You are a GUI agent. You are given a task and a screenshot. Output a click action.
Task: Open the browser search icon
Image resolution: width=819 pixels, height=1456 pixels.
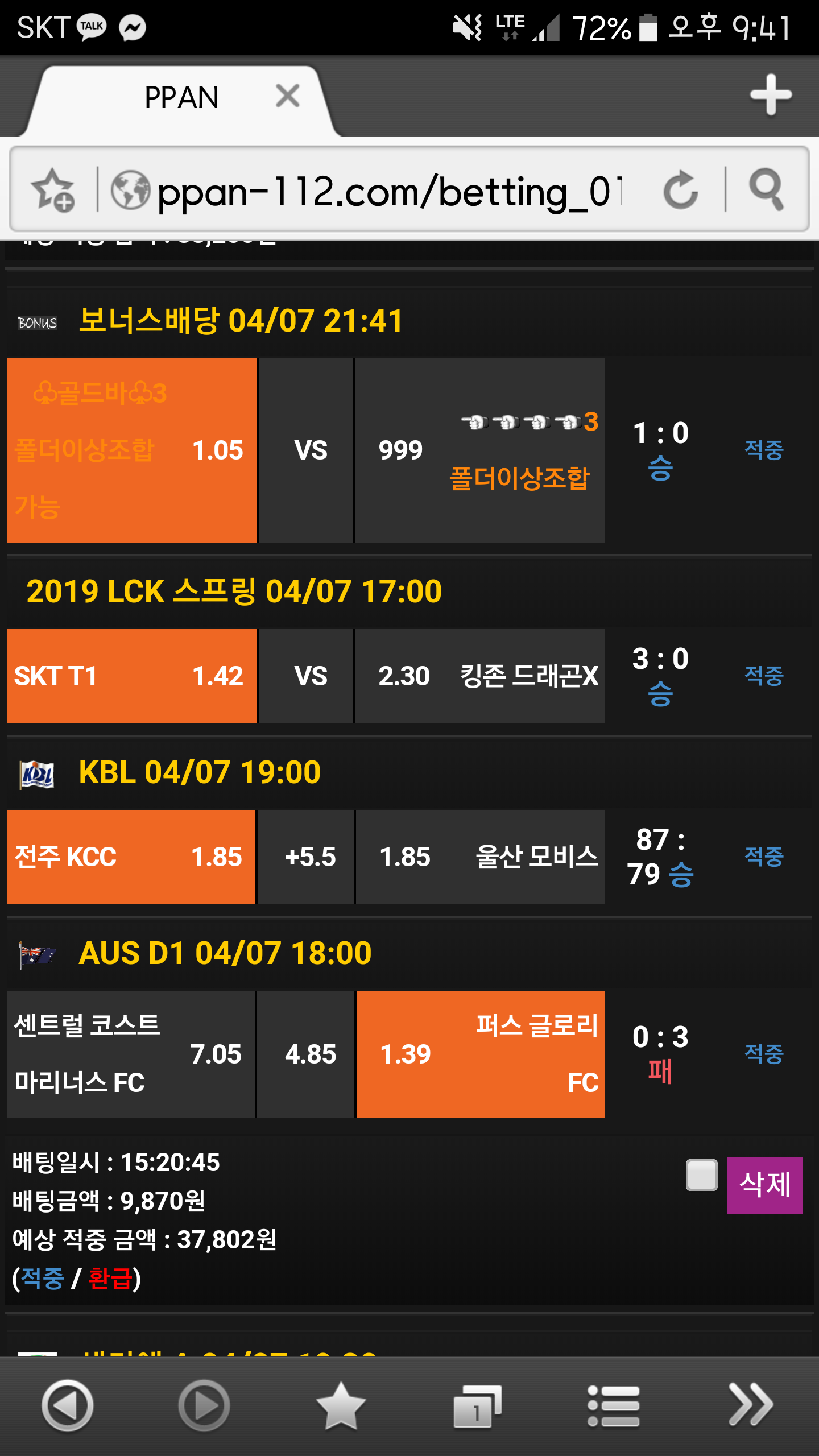766,190
